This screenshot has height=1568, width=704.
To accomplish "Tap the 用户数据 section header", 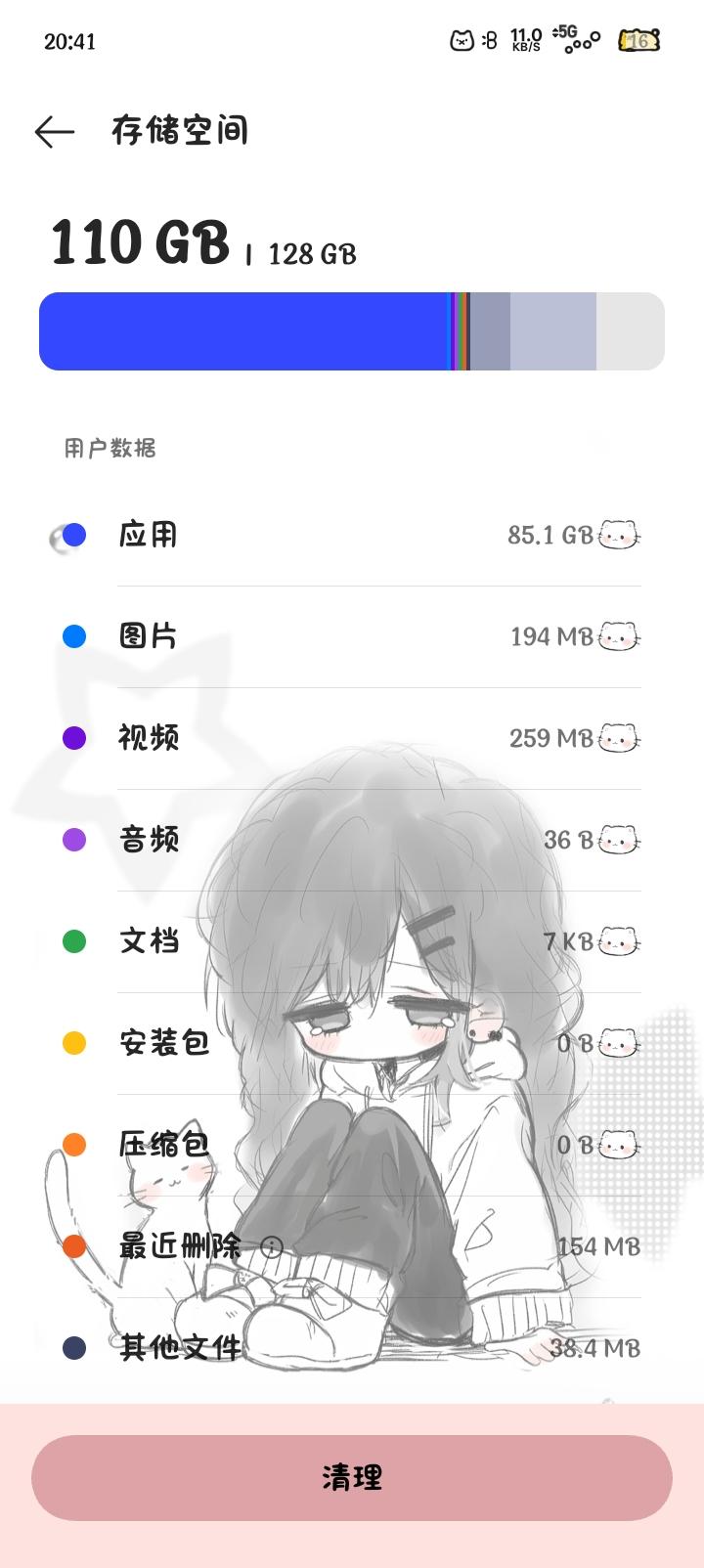I will point(110,449).
